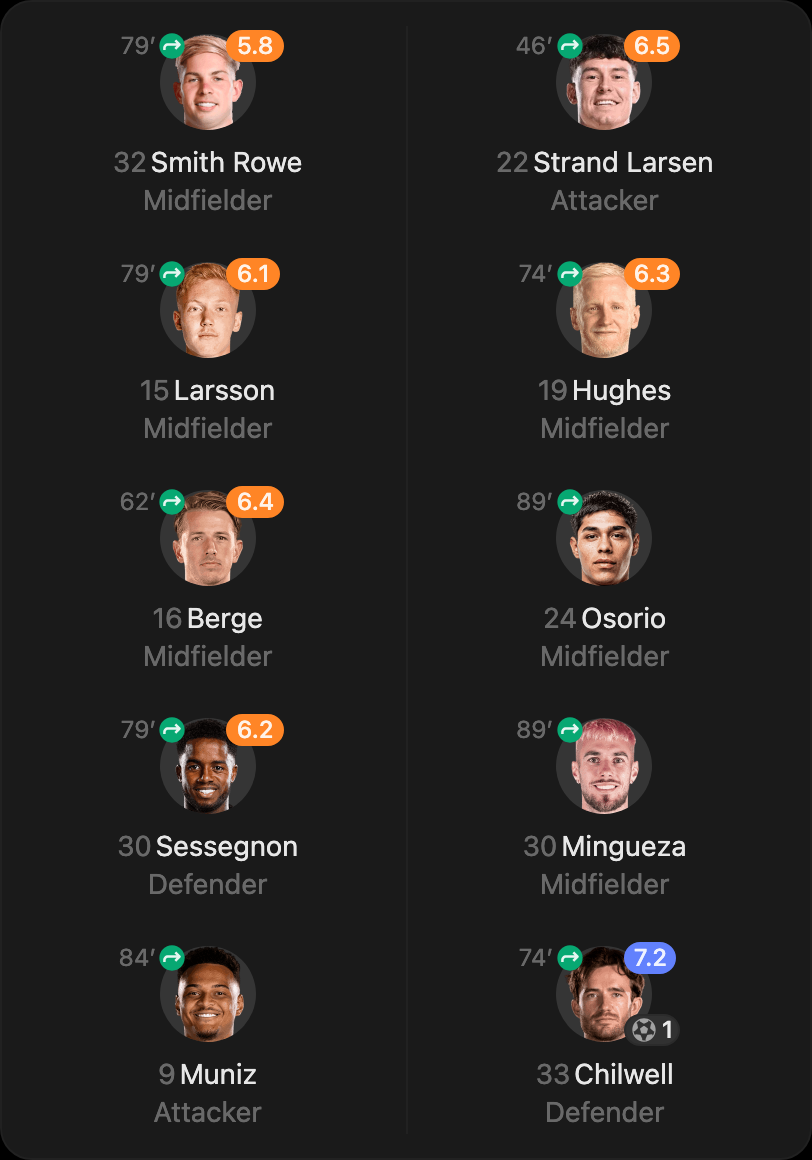Open Smith Rowe's player card
Image resolution: width=812 pixels, height=1160 pixels.
[208, 123]
